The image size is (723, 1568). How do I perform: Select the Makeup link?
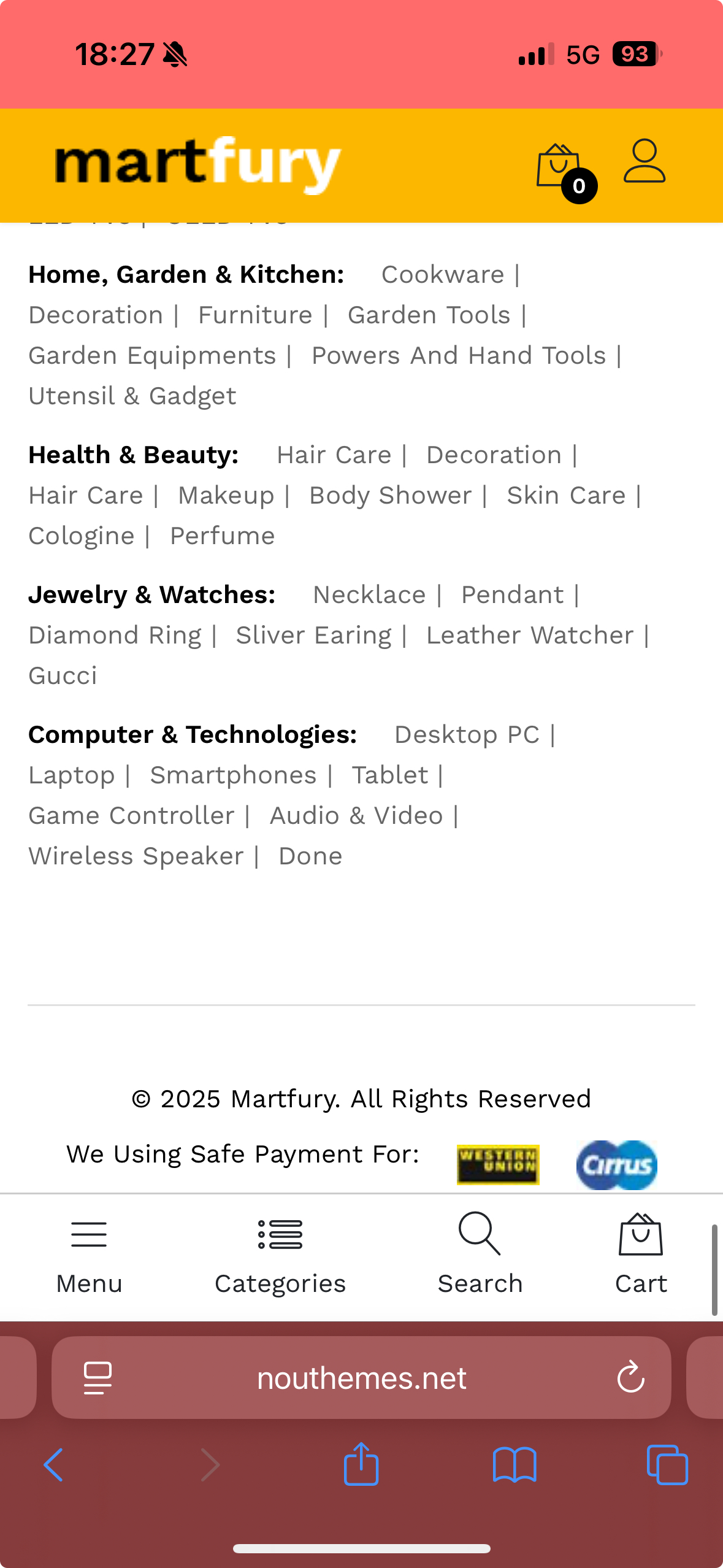pos(226,496)
